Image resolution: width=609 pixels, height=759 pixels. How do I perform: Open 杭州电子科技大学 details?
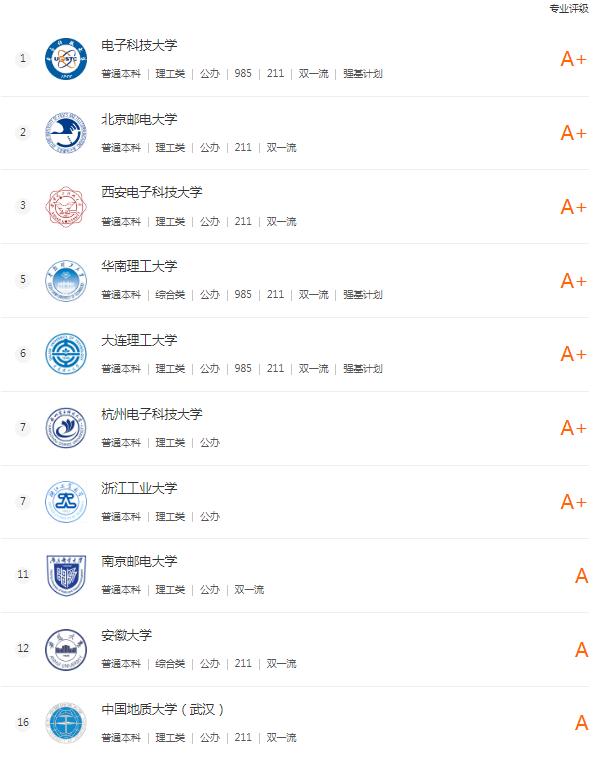152,415
